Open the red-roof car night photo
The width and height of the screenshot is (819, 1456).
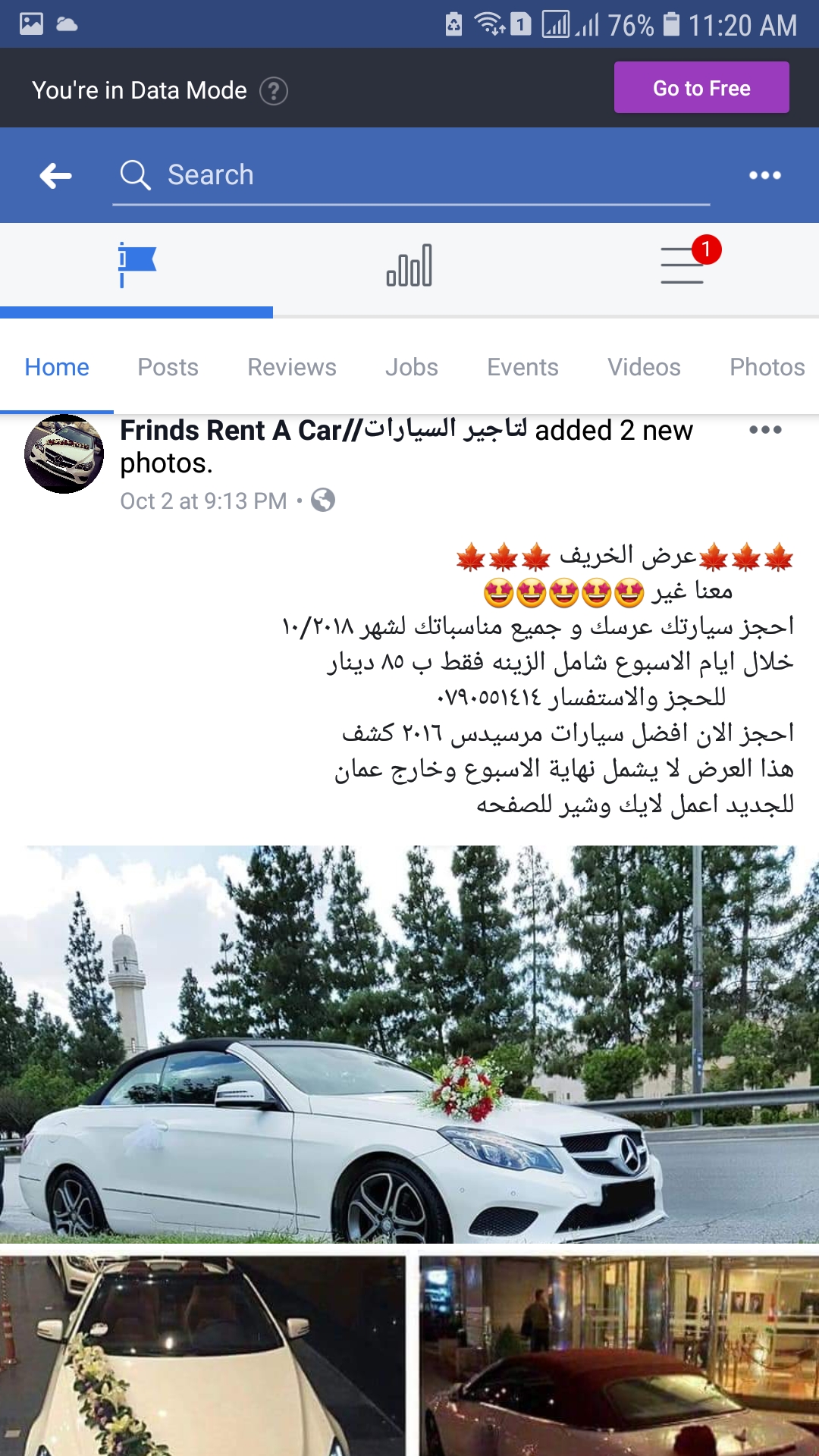click(x=619, y=1356)
